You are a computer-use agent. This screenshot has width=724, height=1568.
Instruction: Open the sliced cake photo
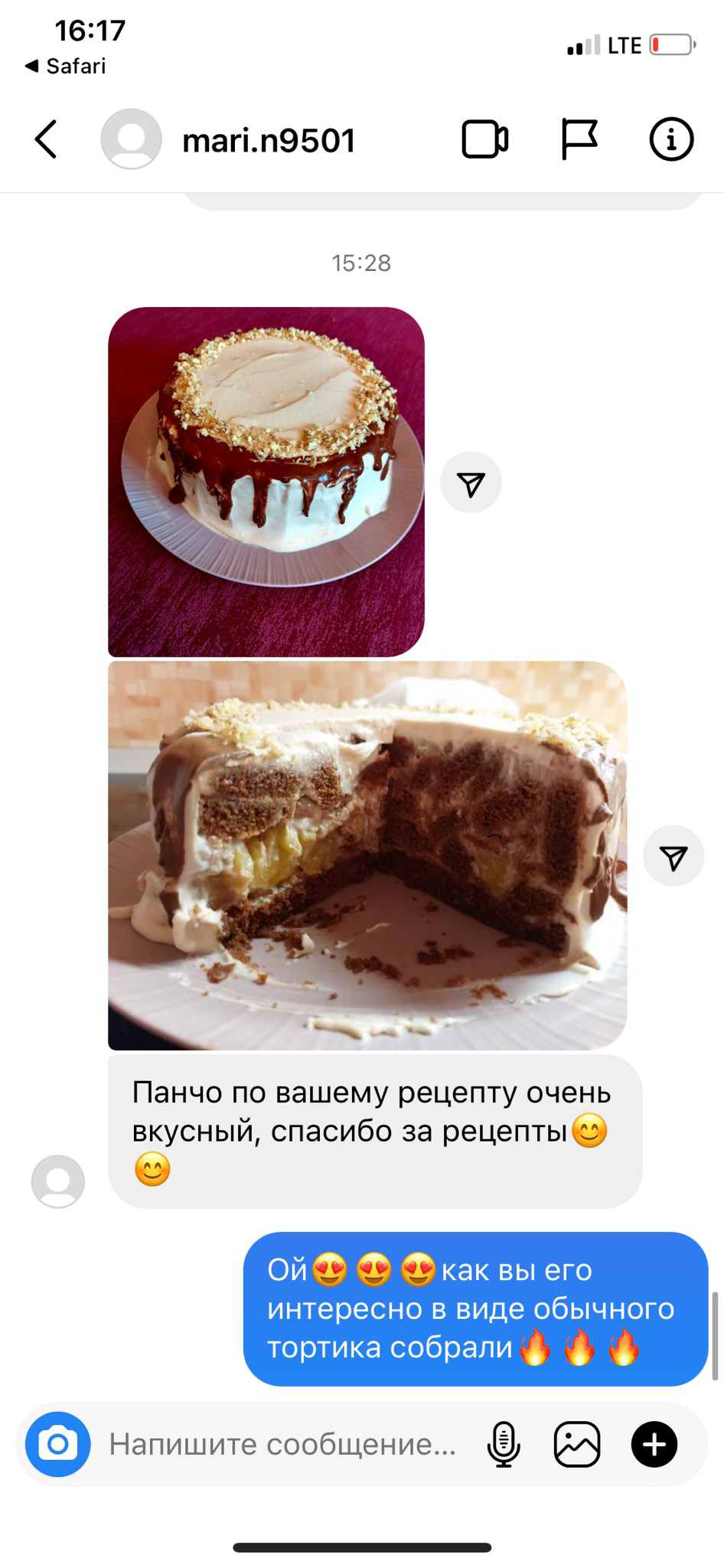point(367,855)
